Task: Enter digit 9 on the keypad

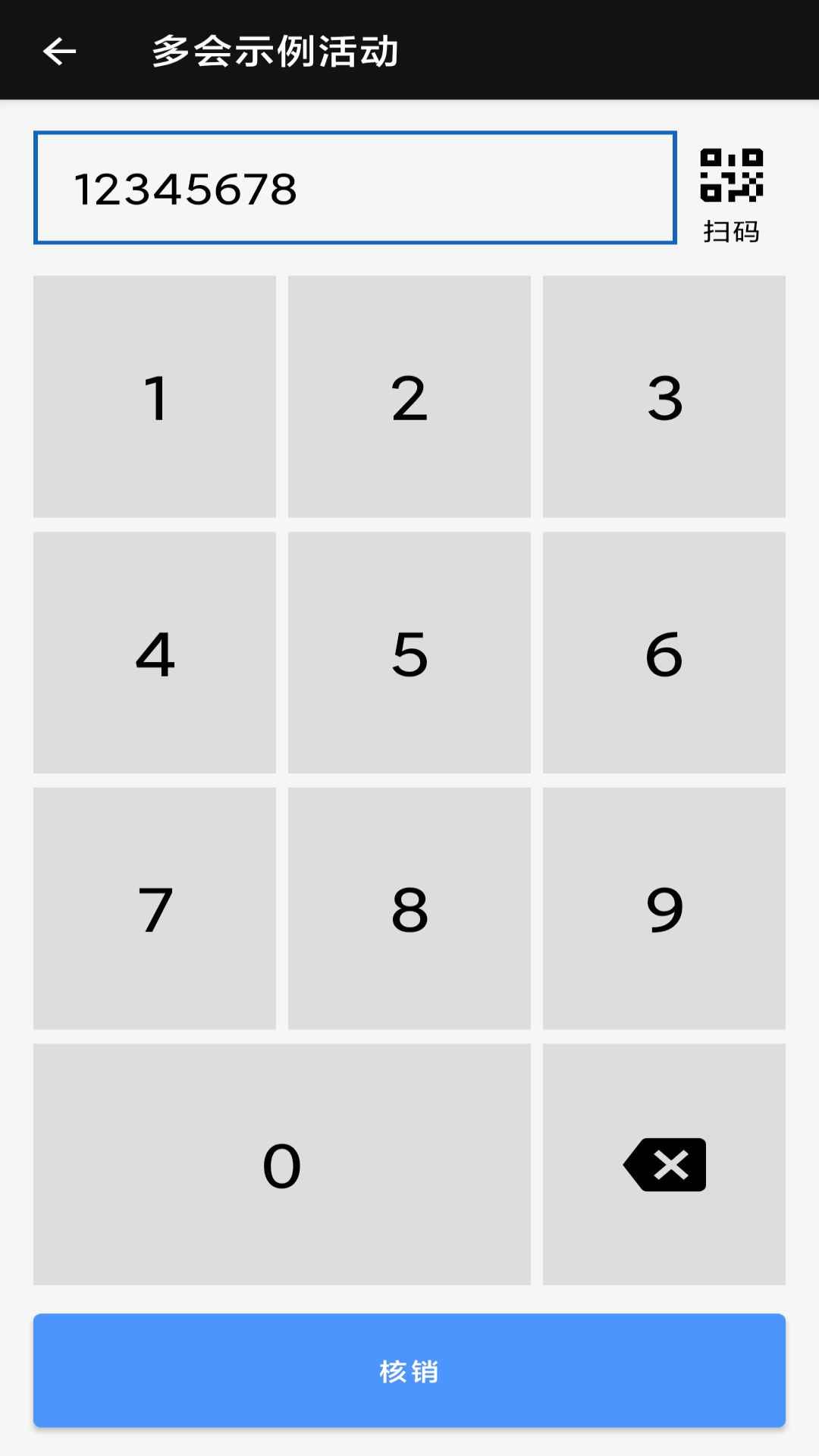Action: [664, 908]
